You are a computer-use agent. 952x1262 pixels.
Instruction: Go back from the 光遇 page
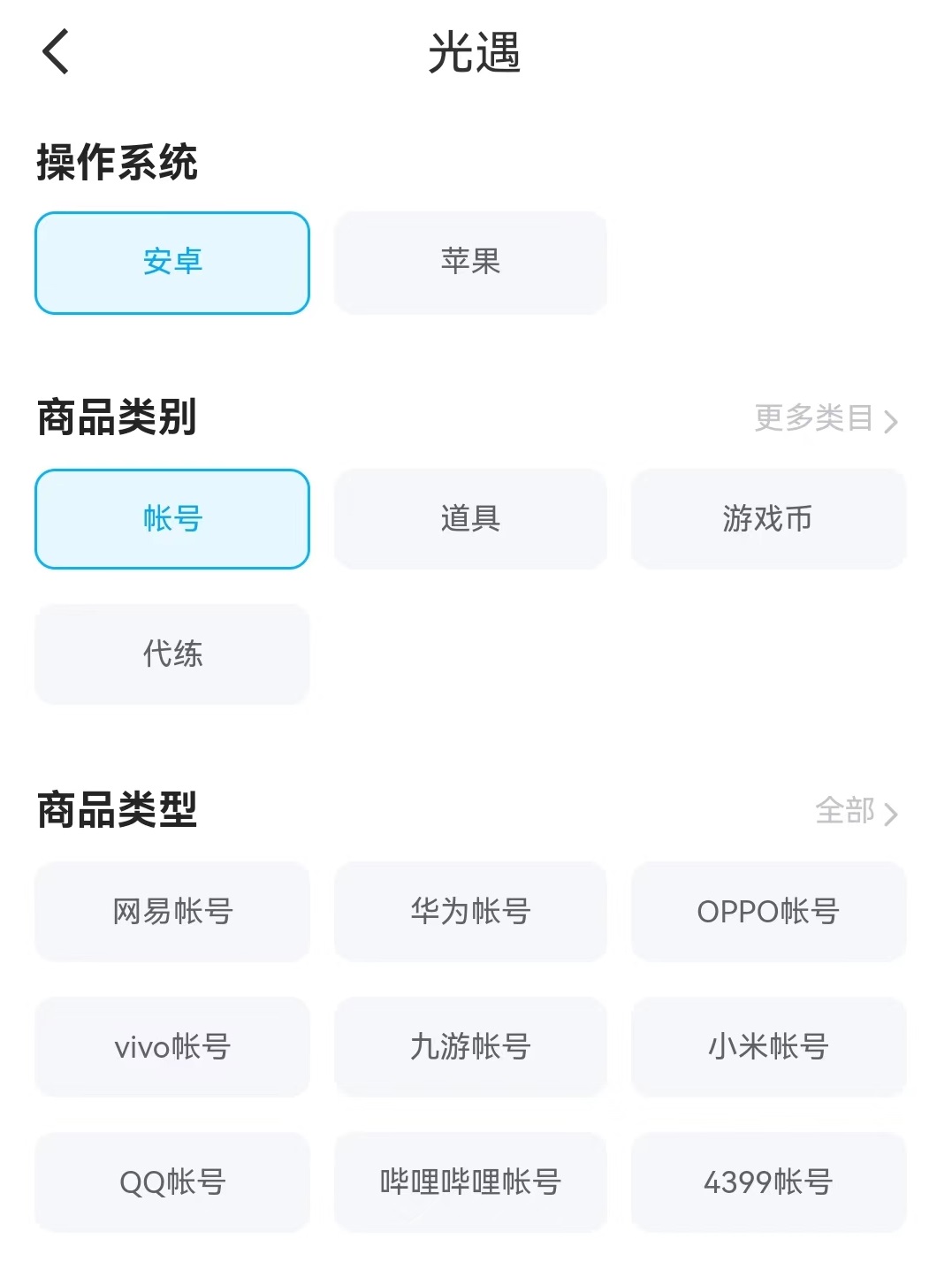[56, 52]
